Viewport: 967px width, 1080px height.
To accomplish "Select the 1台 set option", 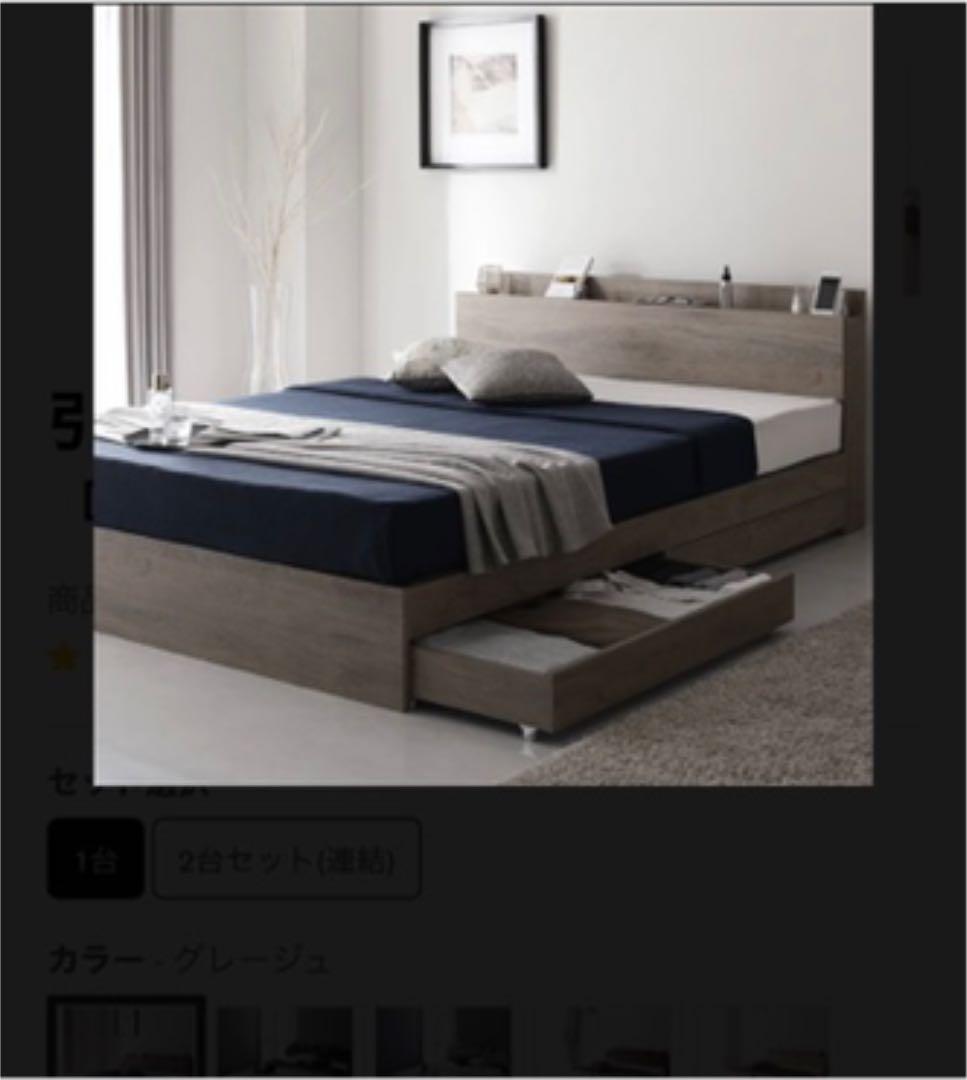I will 96,859.
